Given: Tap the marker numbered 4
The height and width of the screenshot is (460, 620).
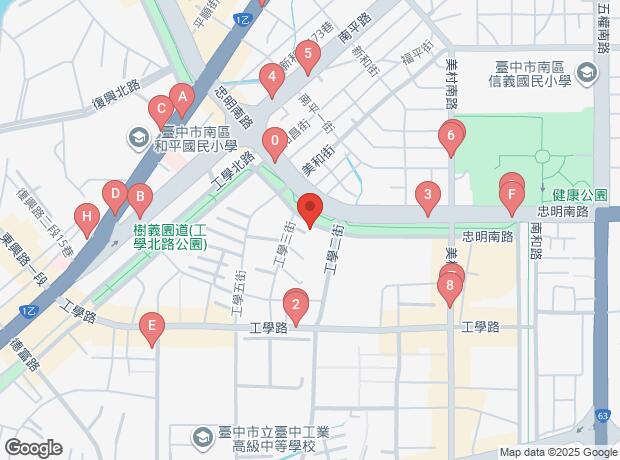Looking at the screenshot, I should [x=270, y=77].
